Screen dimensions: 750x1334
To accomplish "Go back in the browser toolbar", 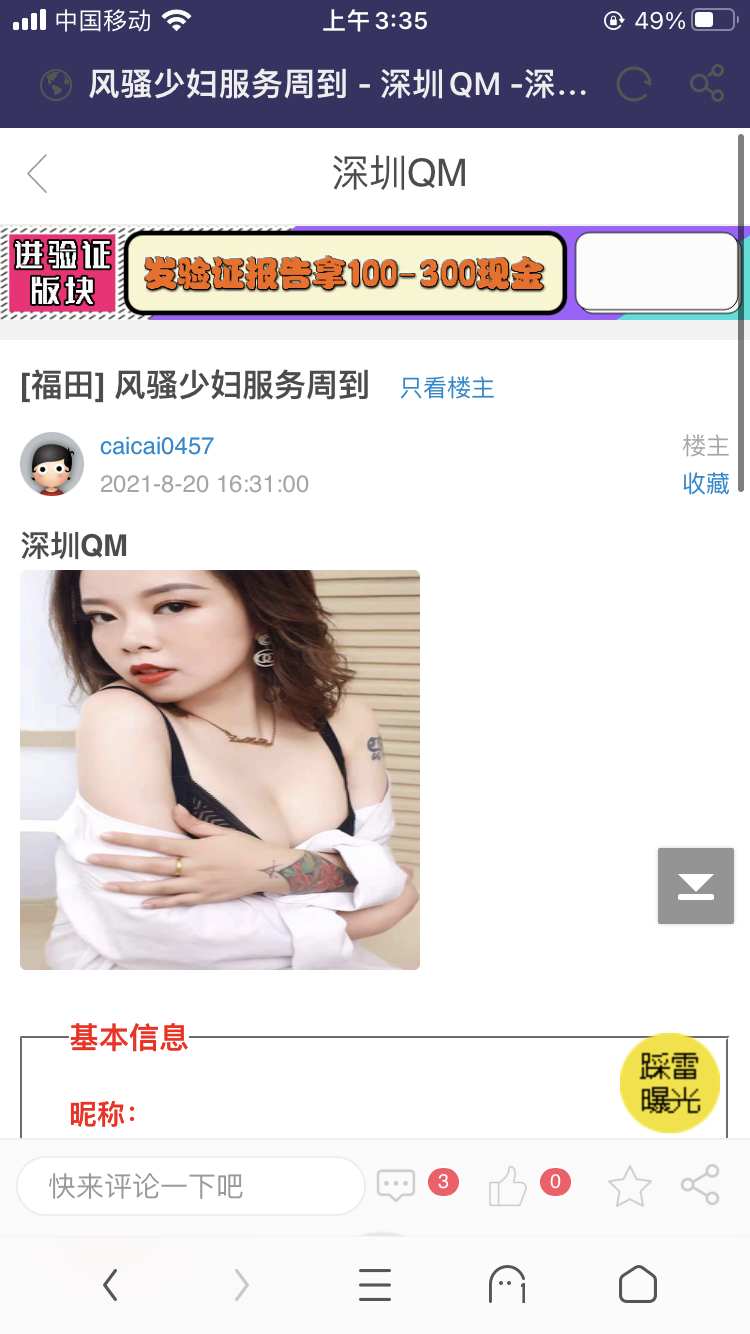I will pyautogui.click(x=110, y=1284).
